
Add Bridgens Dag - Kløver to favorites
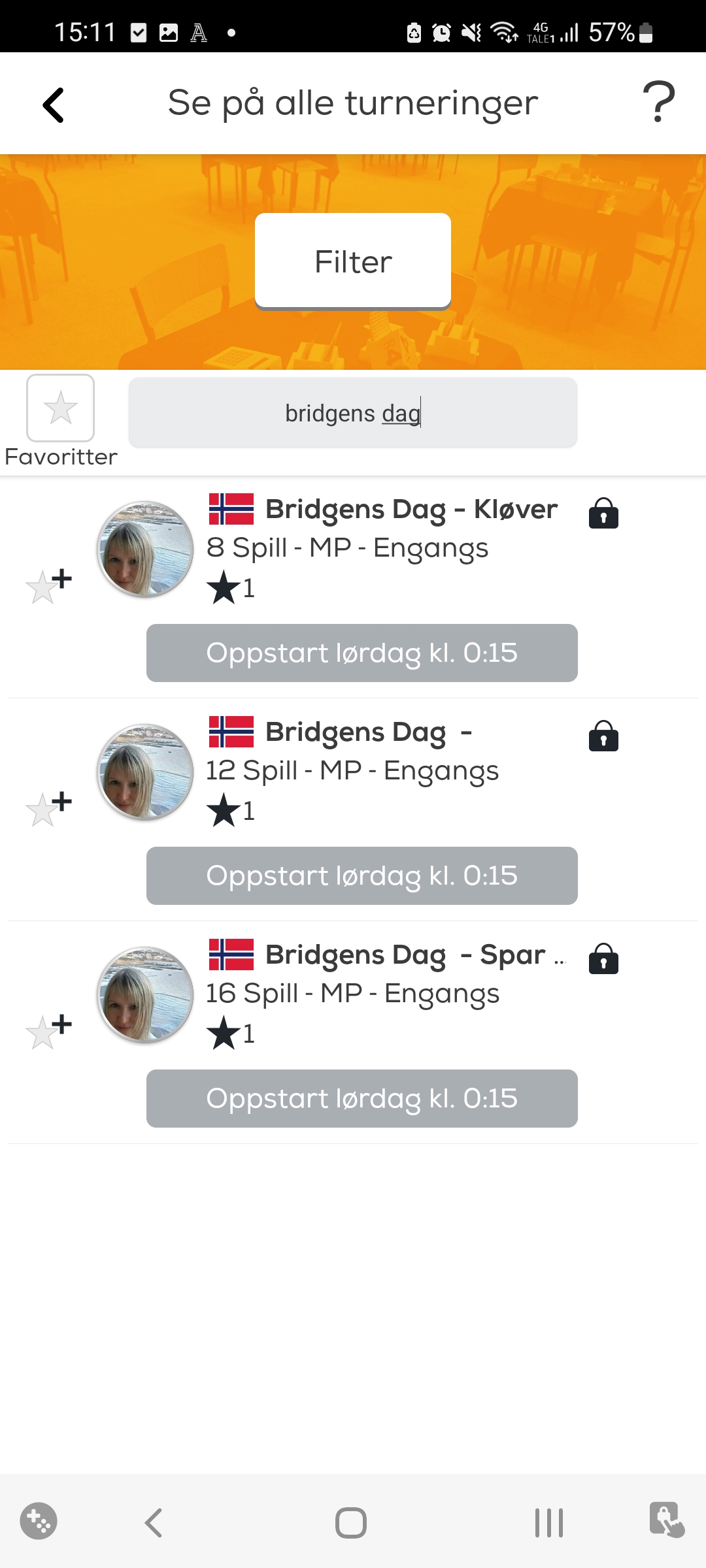[48, 585]
